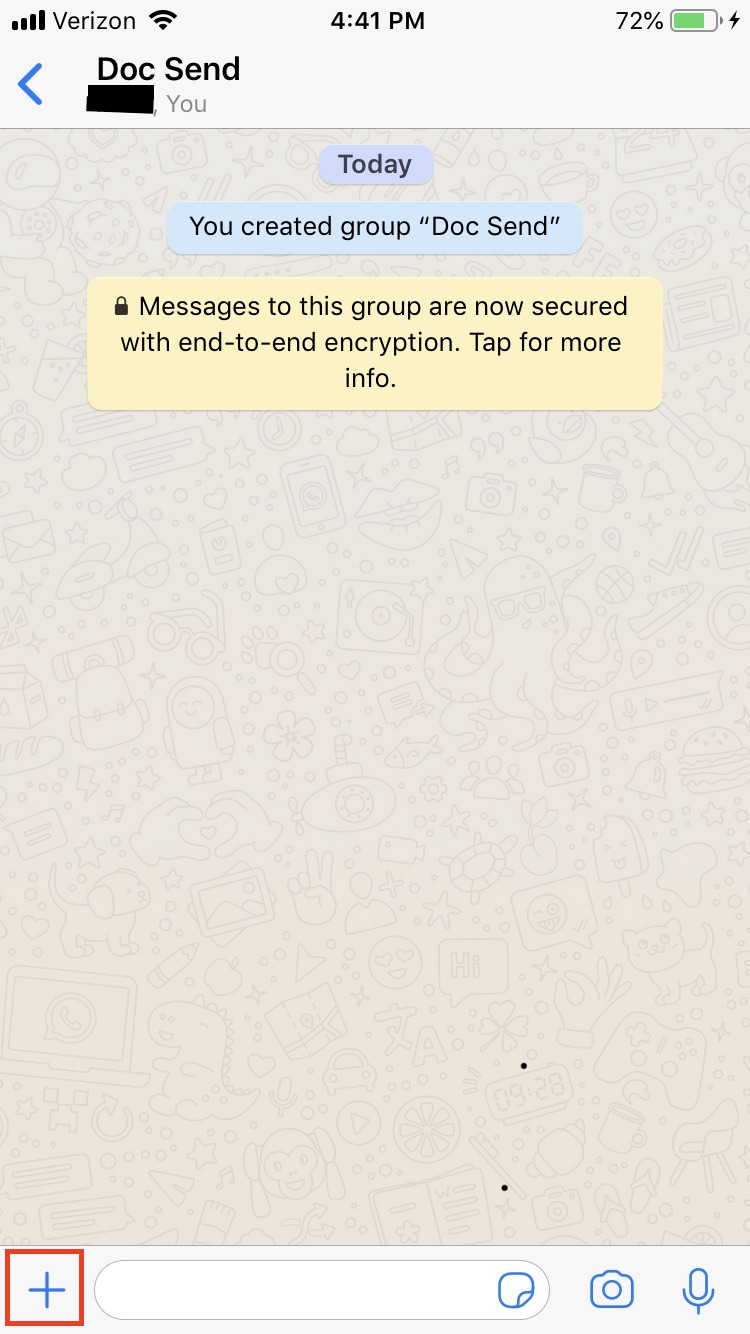Tap the 4:41 PM clock display
750x1334 pixels.
tap(378, 19)
